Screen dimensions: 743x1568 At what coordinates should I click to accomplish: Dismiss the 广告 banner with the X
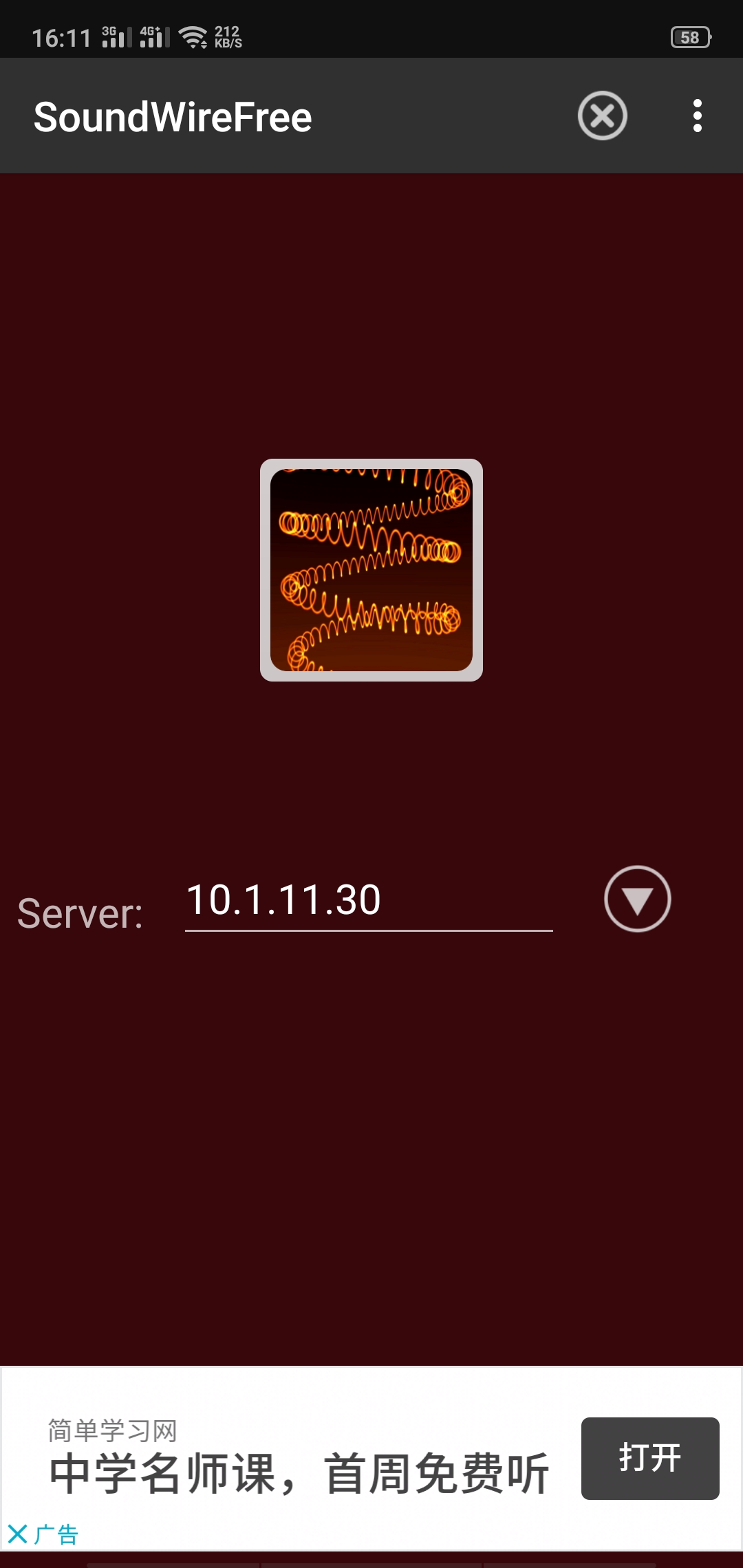tap(18, 1534)
